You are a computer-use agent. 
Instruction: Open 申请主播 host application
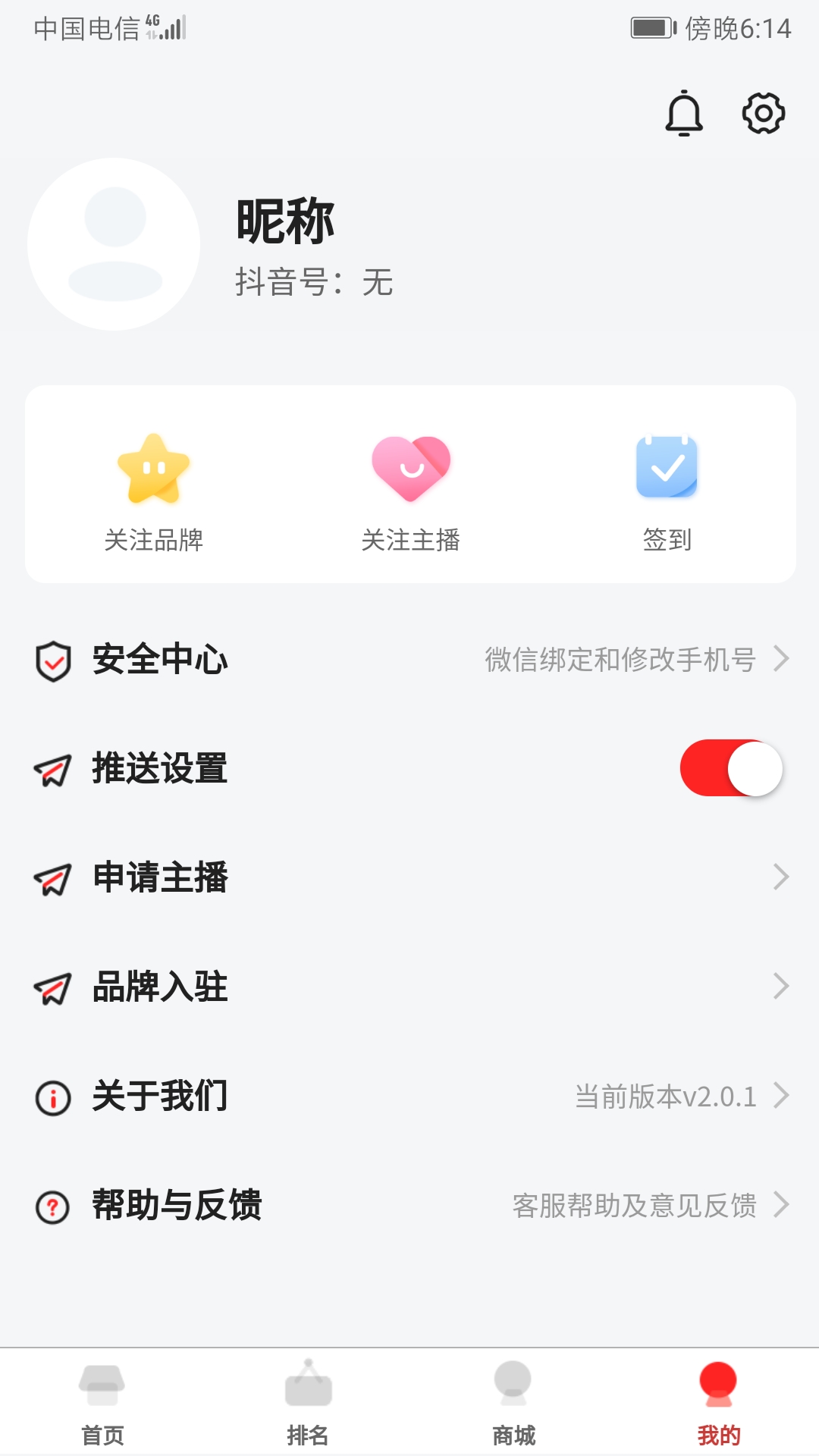click(x=409, y=877)
